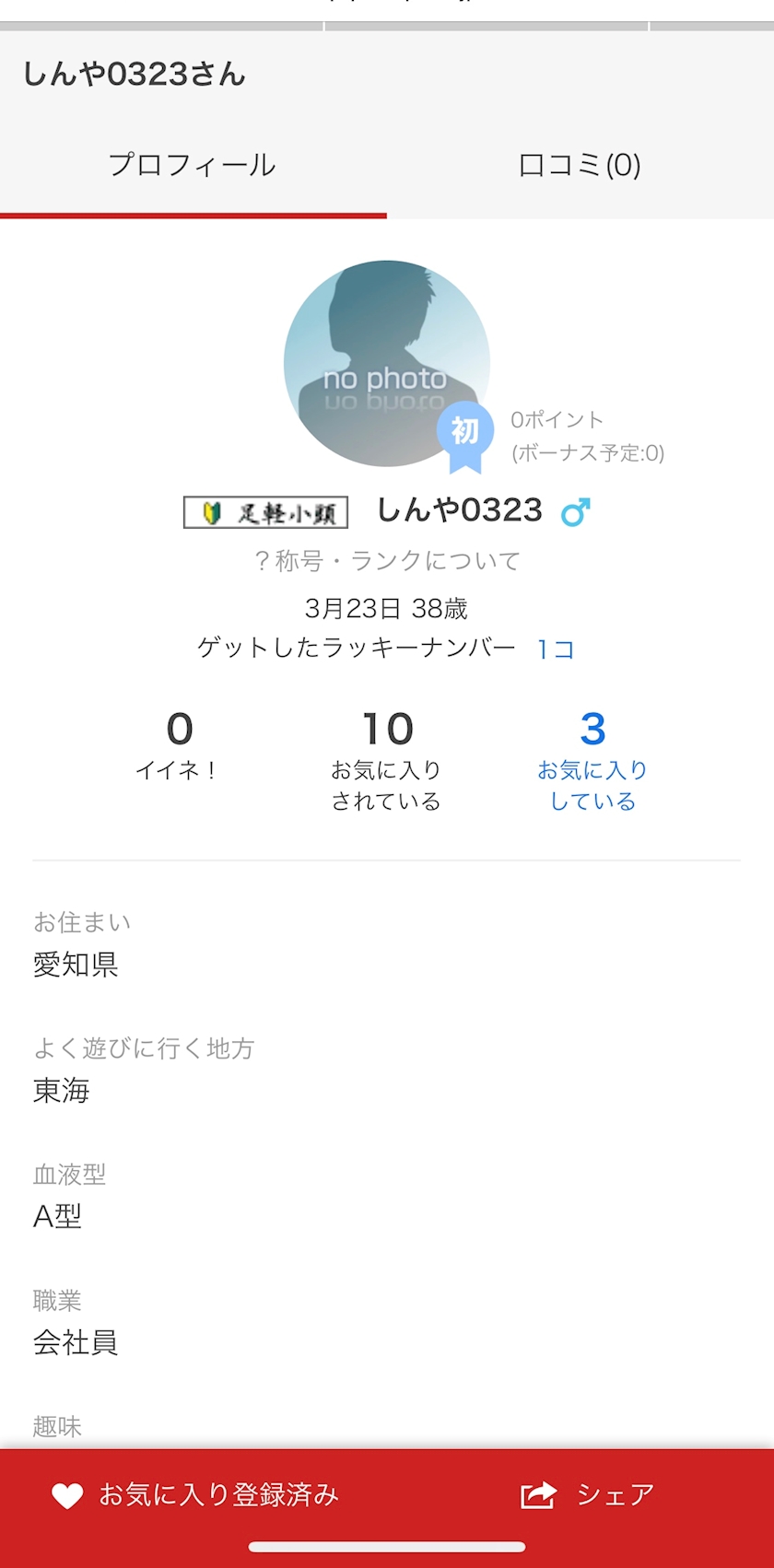774x1568 pixels.
Task: Switch to the 口コミ(0) tab
Action: point(580,166)
